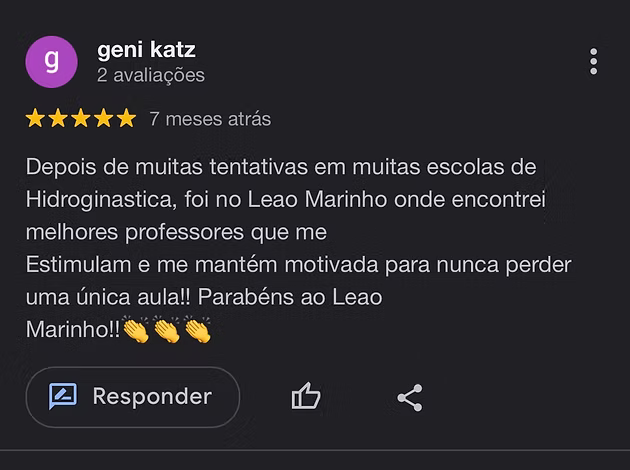Open the overflow menu on geni katz's review
The image size is (630, 470).
tap(594, 62)
